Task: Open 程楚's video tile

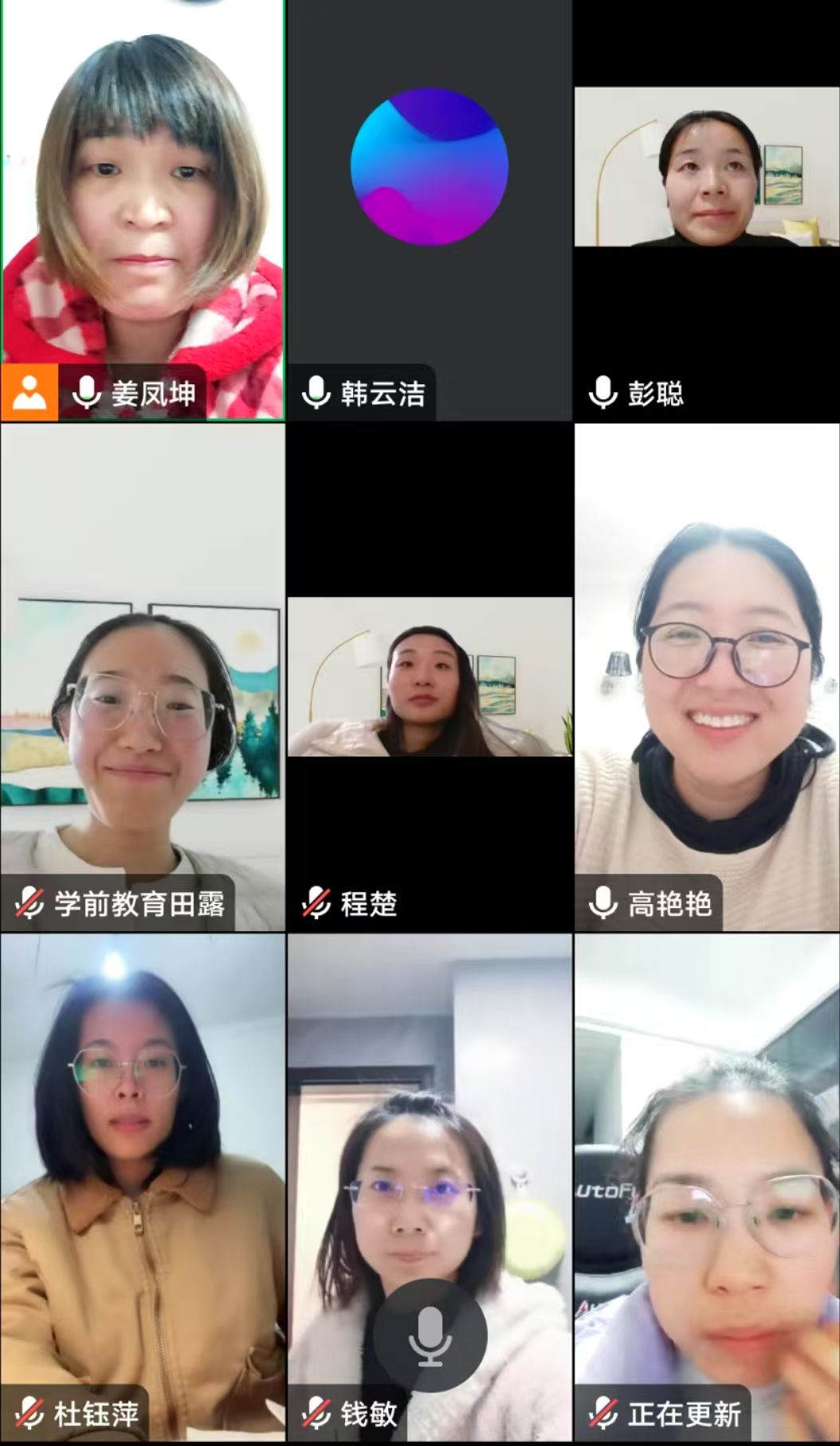Action: coord(430,678)
